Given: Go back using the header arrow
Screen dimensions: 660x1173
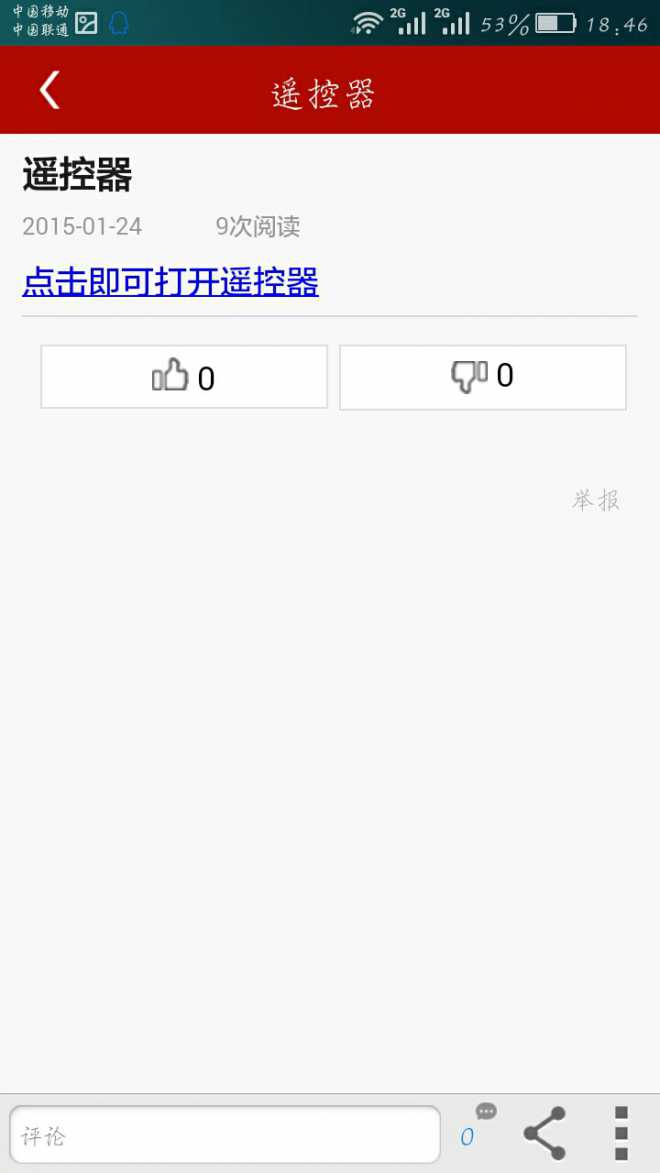Looking at the screenshot, I should (x=50, y=90).
